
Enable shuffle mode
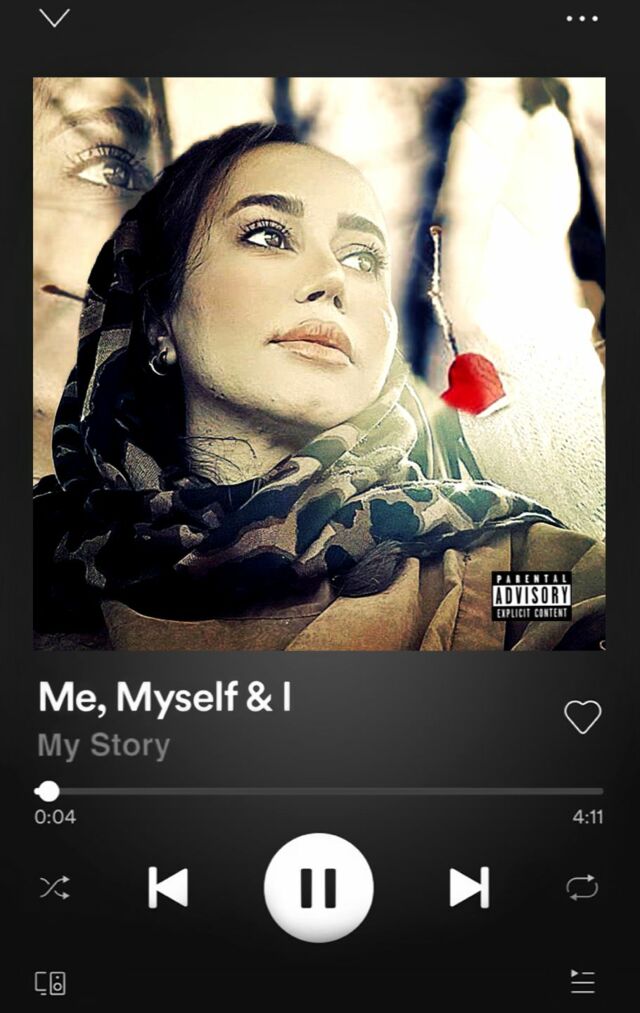coord(54,887)
